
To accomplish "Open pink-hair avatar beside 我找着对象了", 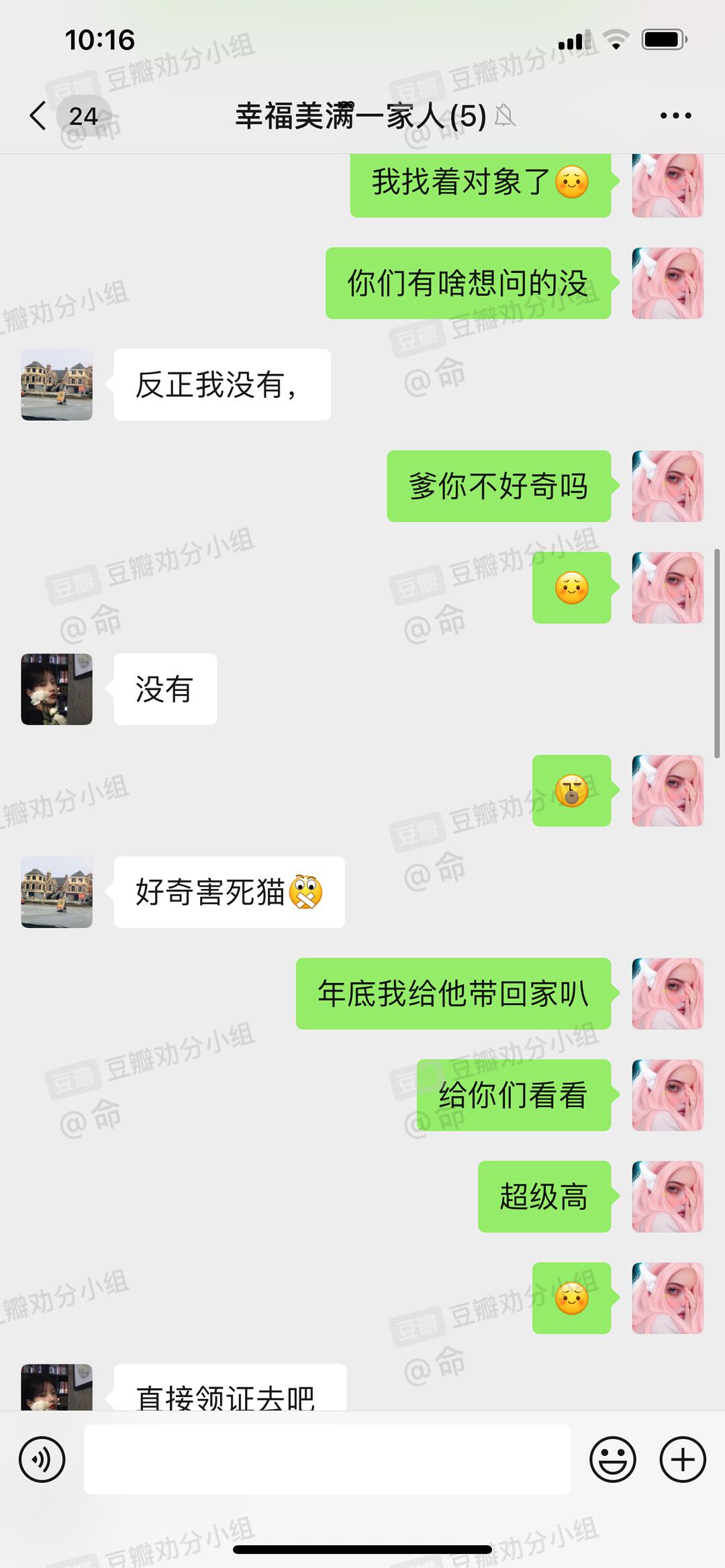I will point(667,185).
